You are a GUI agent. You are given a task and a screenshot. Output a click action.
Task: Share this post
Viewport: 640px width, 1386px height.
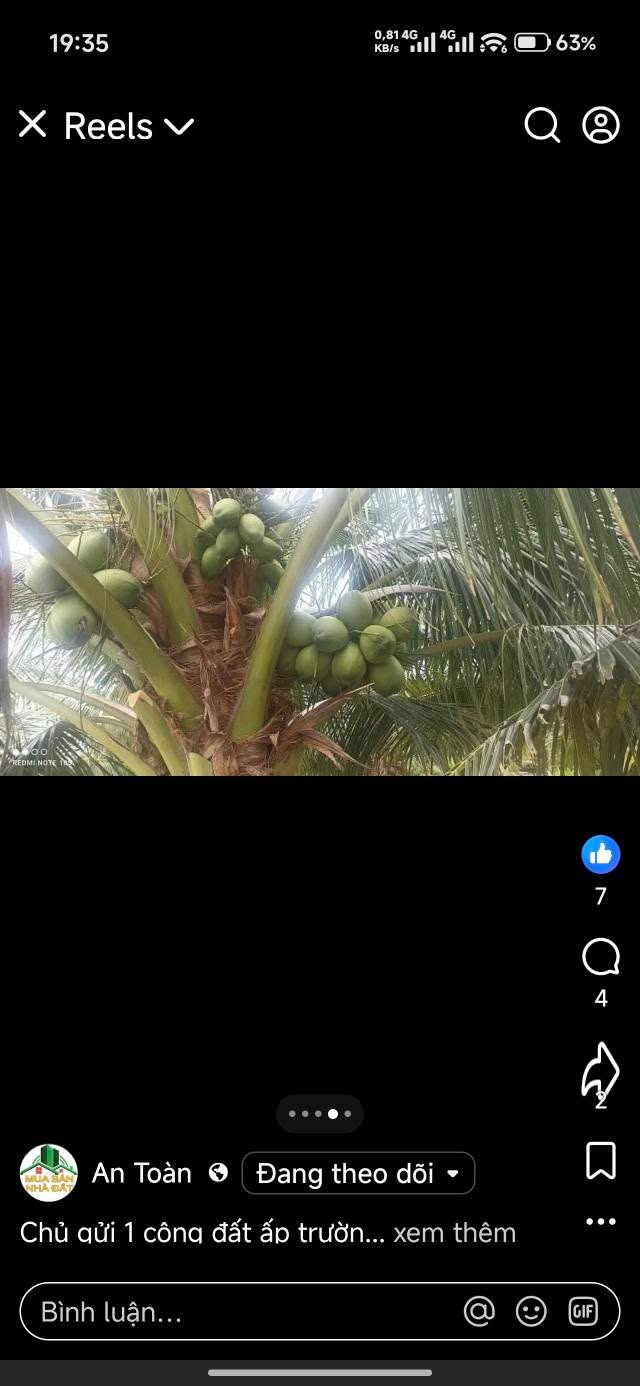click(x=601, y=1068)
